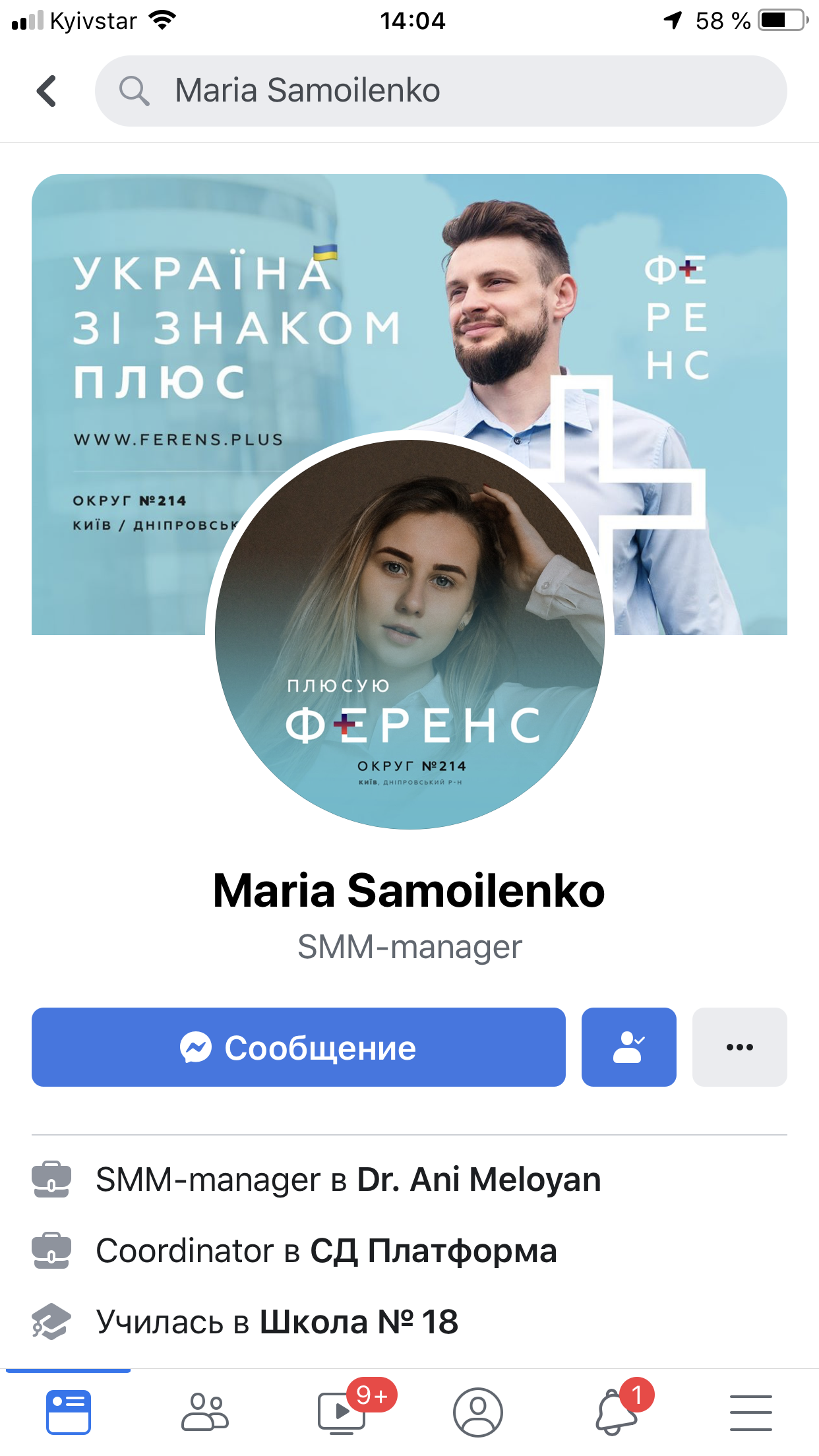This screenshot has width=819, height=1456.
Task: Switch to the Friends tab
Action: coord(205,1412)
